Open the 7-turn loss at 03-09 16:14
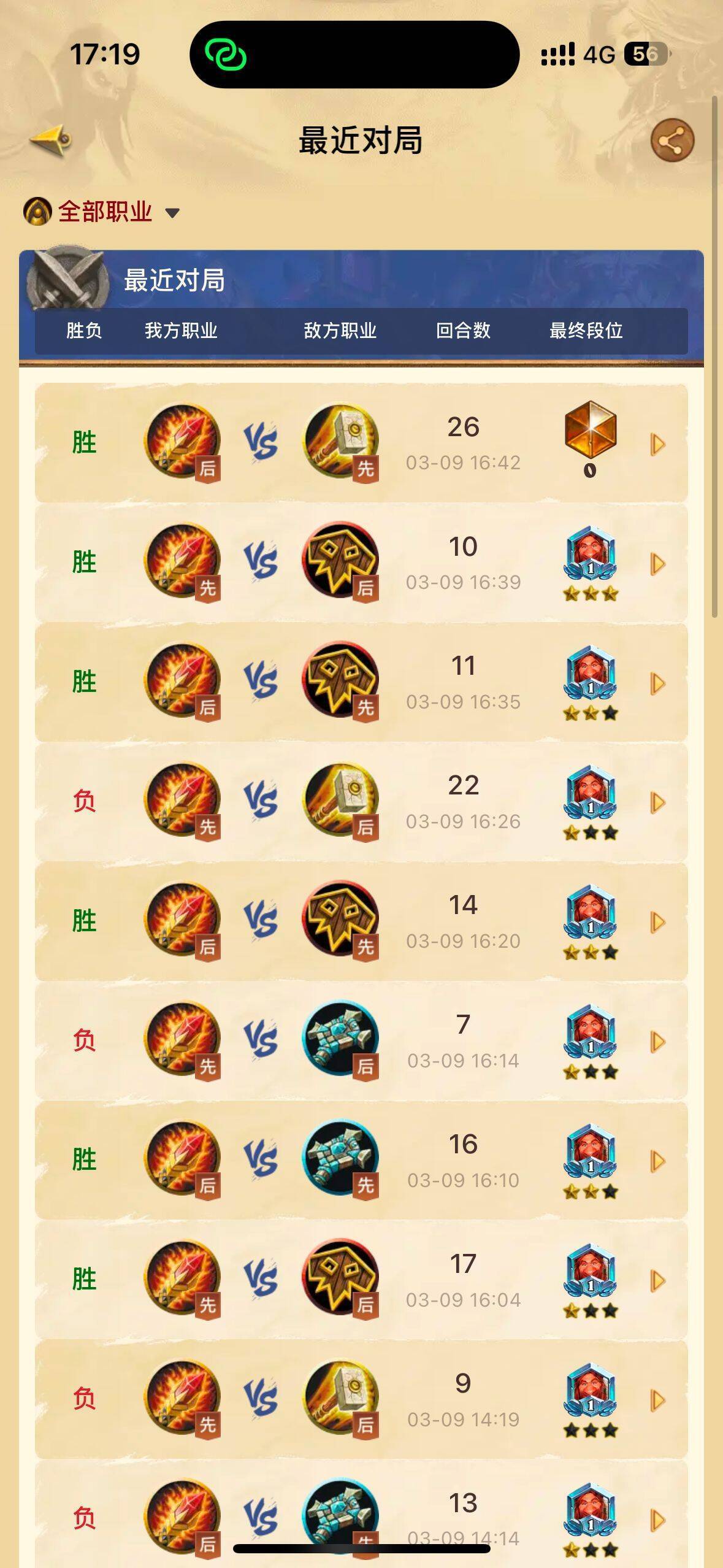The height and width of the screenshot is (1568, 723). pos(657,1042)
